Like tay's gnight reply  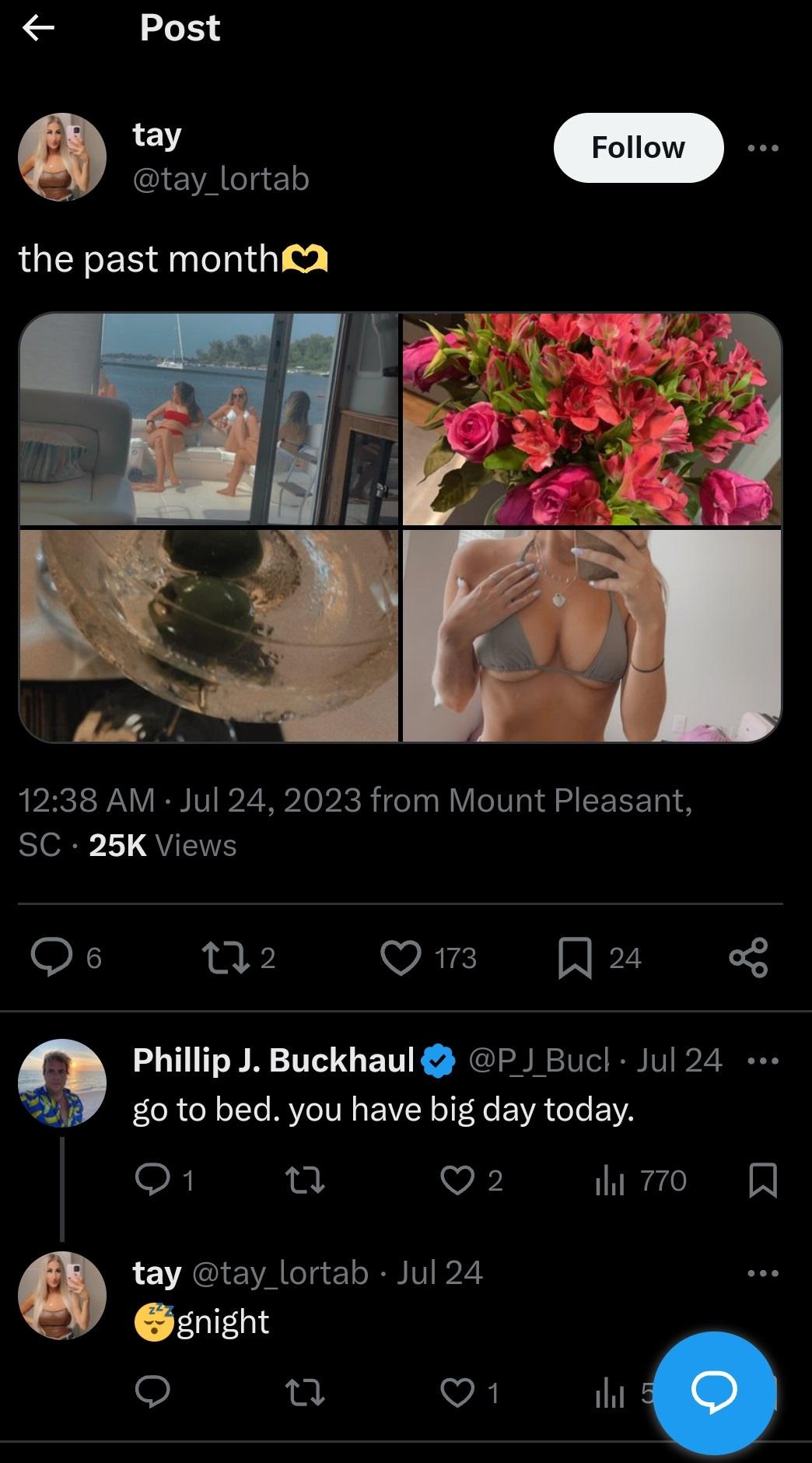click(x=457, y=1392)
